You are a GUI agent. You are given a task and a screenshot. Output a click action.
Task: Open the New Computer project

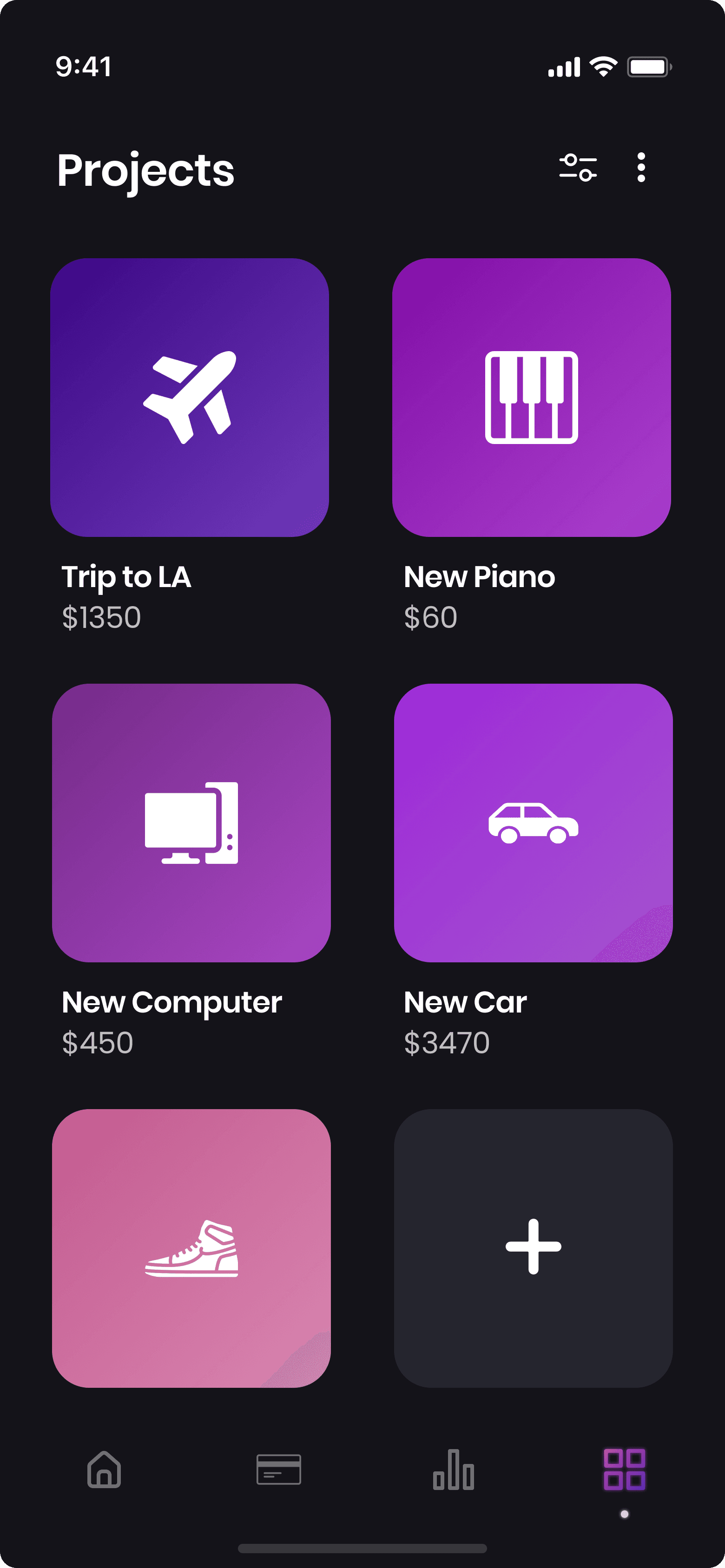click(191, 823)
